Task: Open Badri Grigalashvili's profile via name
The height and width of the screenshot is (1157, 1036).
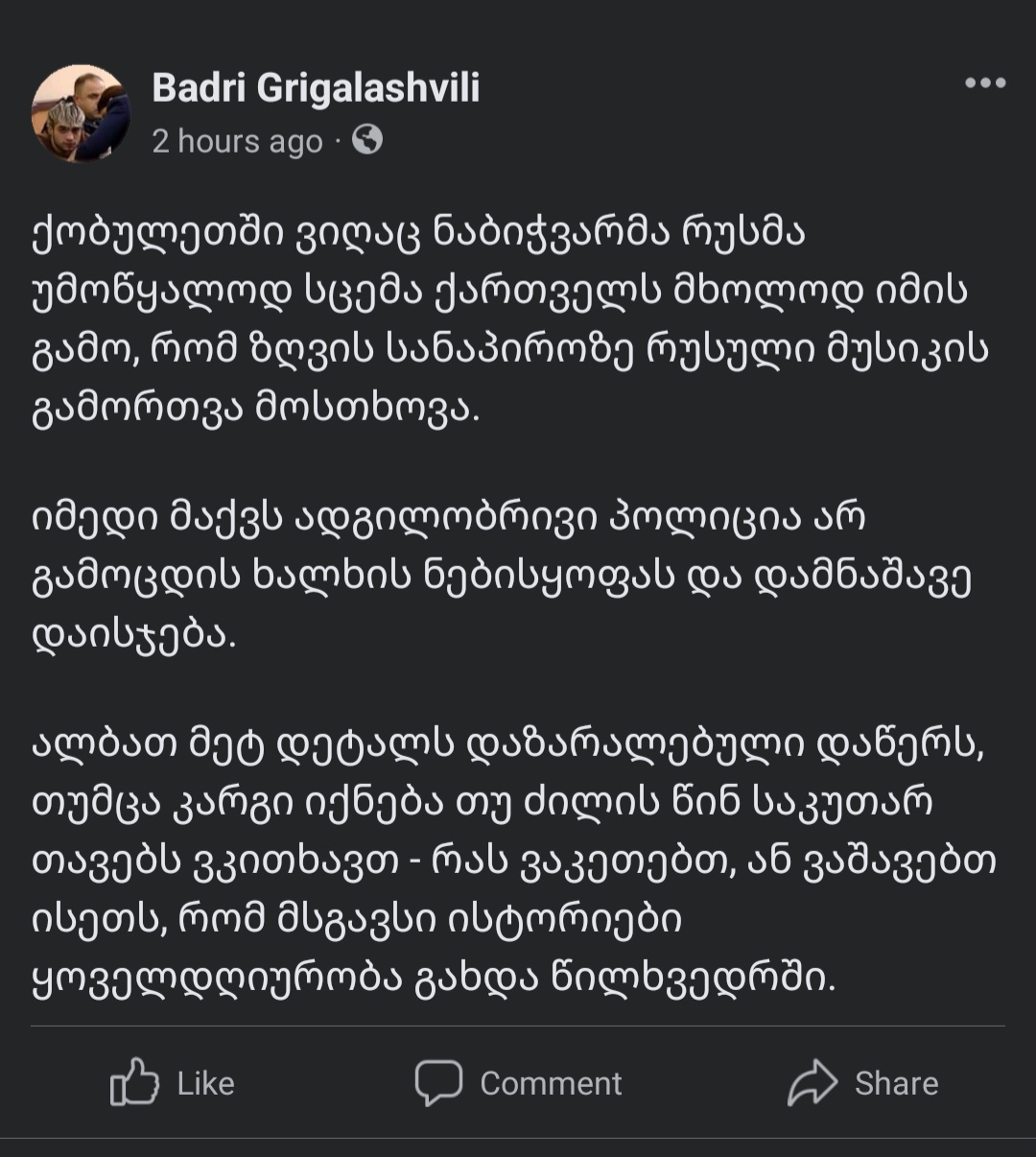Action: [316, 88]
